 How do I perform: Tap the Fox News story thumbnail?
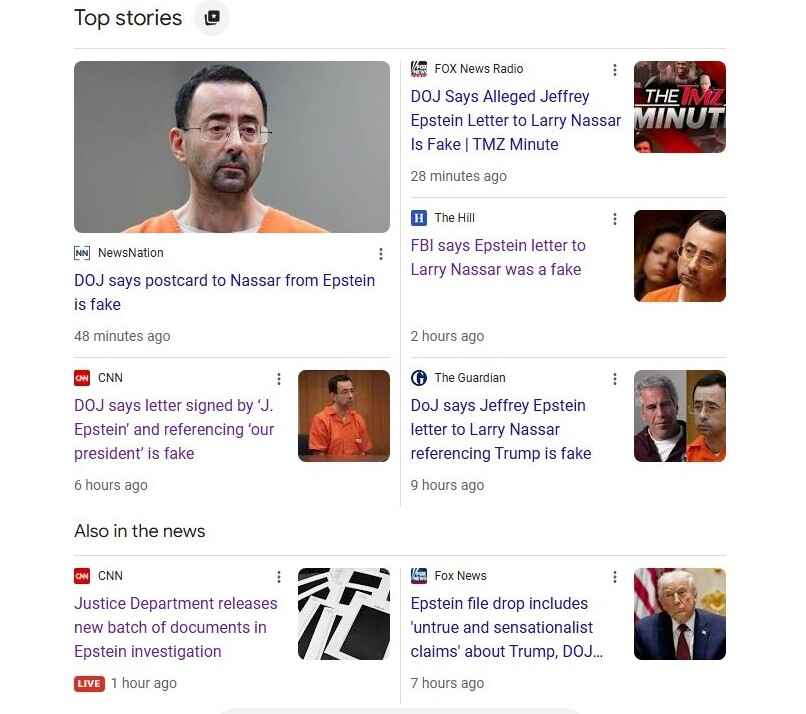[x=680, y=614]
